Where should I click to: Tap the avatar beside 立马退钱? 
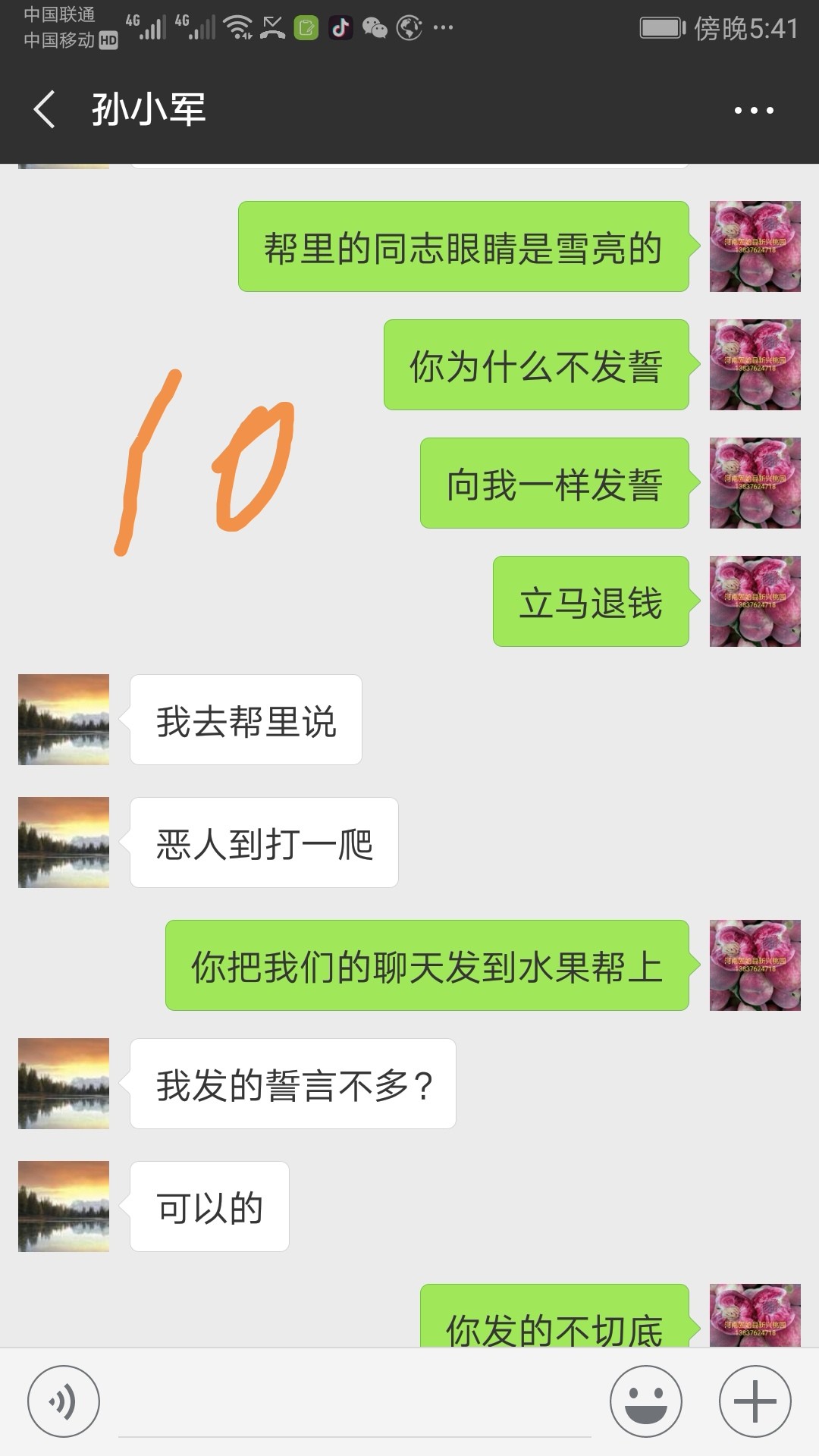(755, 601)
